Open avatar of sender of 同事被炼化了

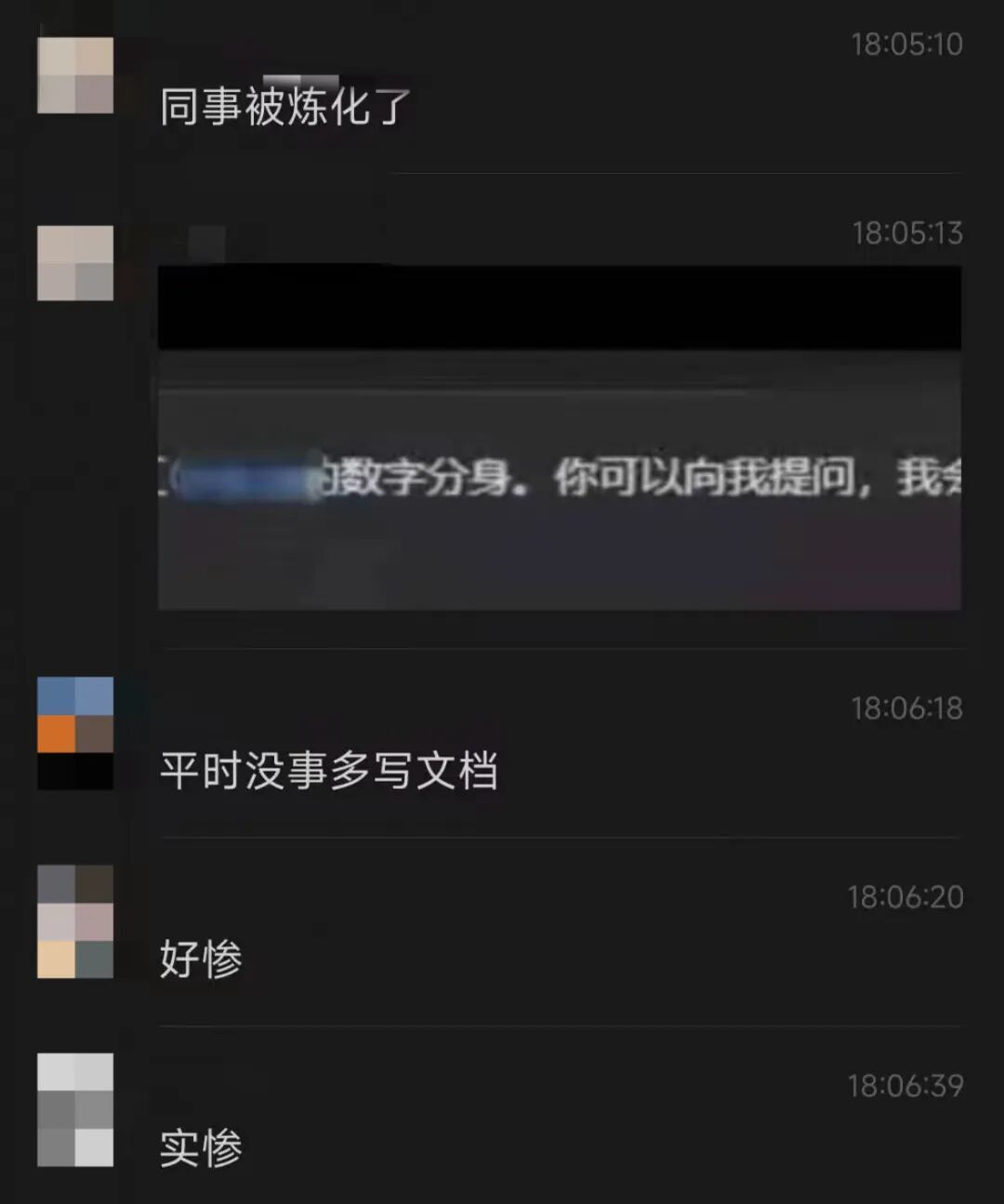(75, 75)
